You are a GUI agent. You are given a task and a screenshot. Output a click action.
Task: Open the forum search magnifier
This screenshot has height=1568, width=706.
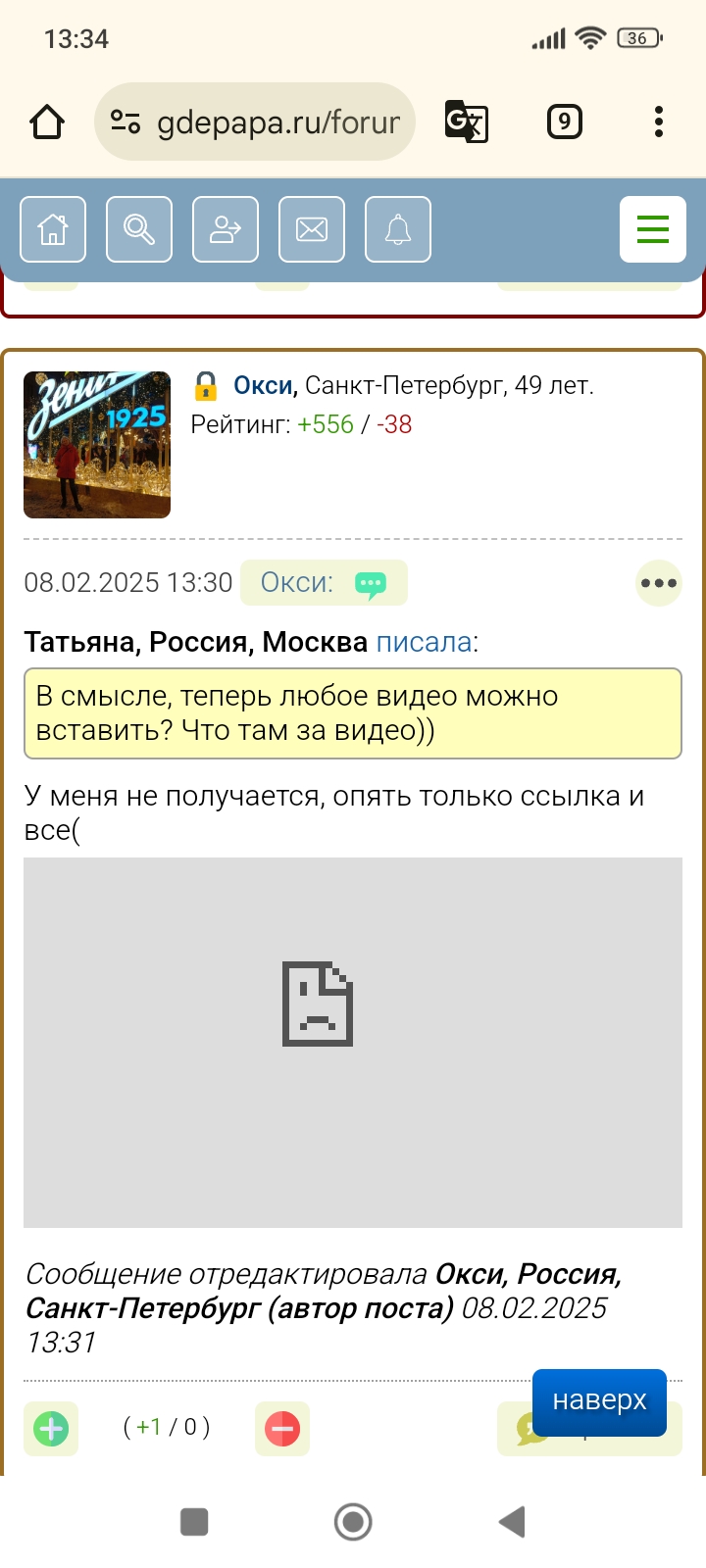pos(139,229)
